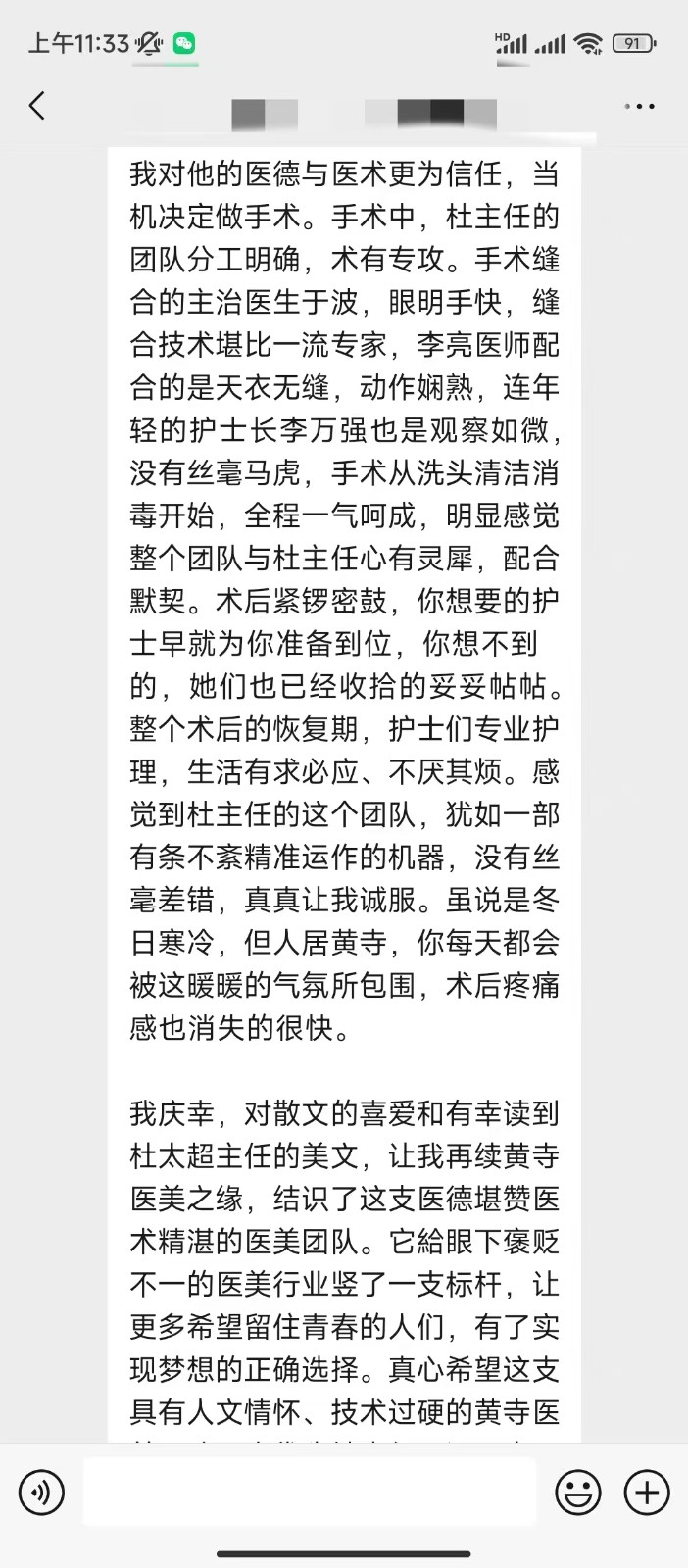The height and width of the screenshot is (1568, 688).
Task: Go back to the chat list
Action: 37,106
